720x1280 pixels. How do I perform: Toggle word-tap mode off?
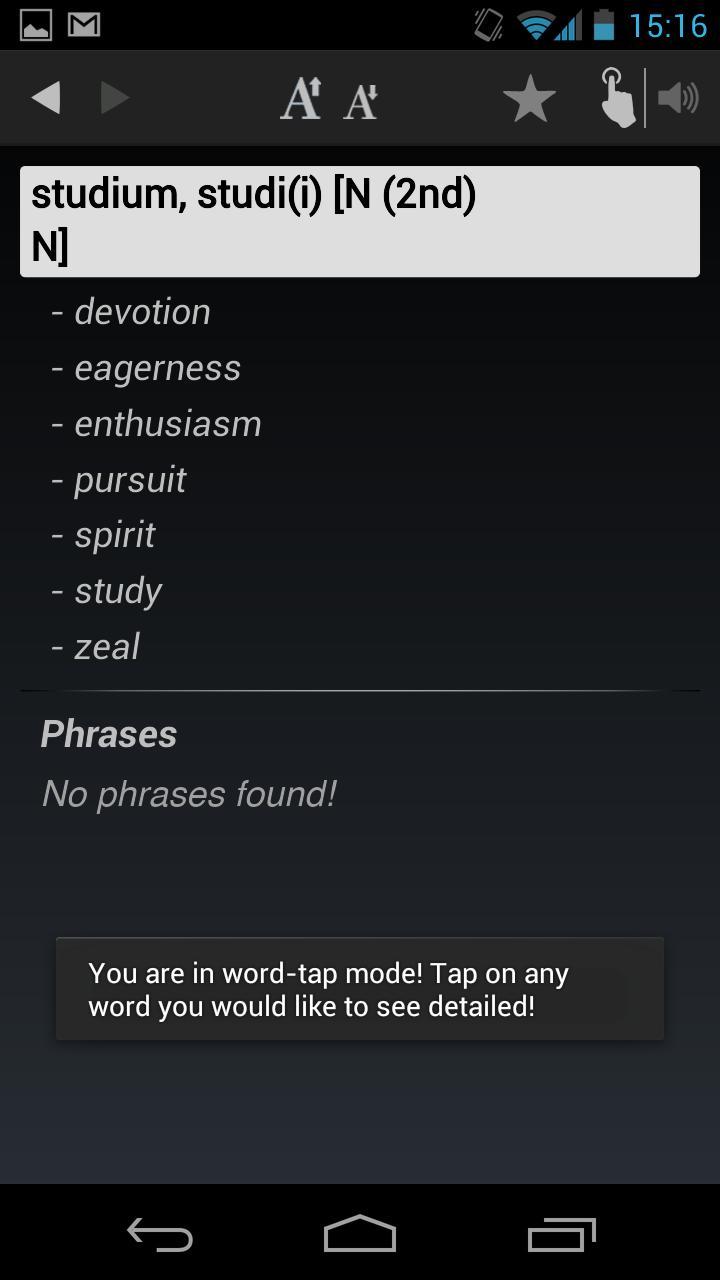616,97
